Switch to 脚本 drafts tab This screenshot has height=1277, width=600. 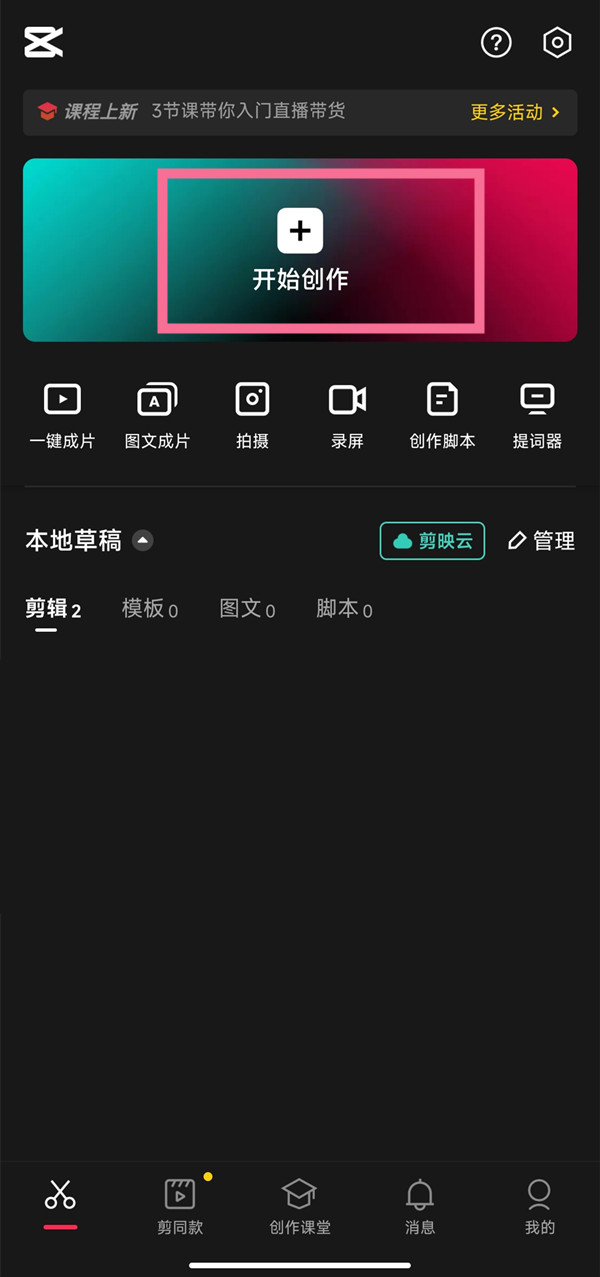tap(344, 609)
